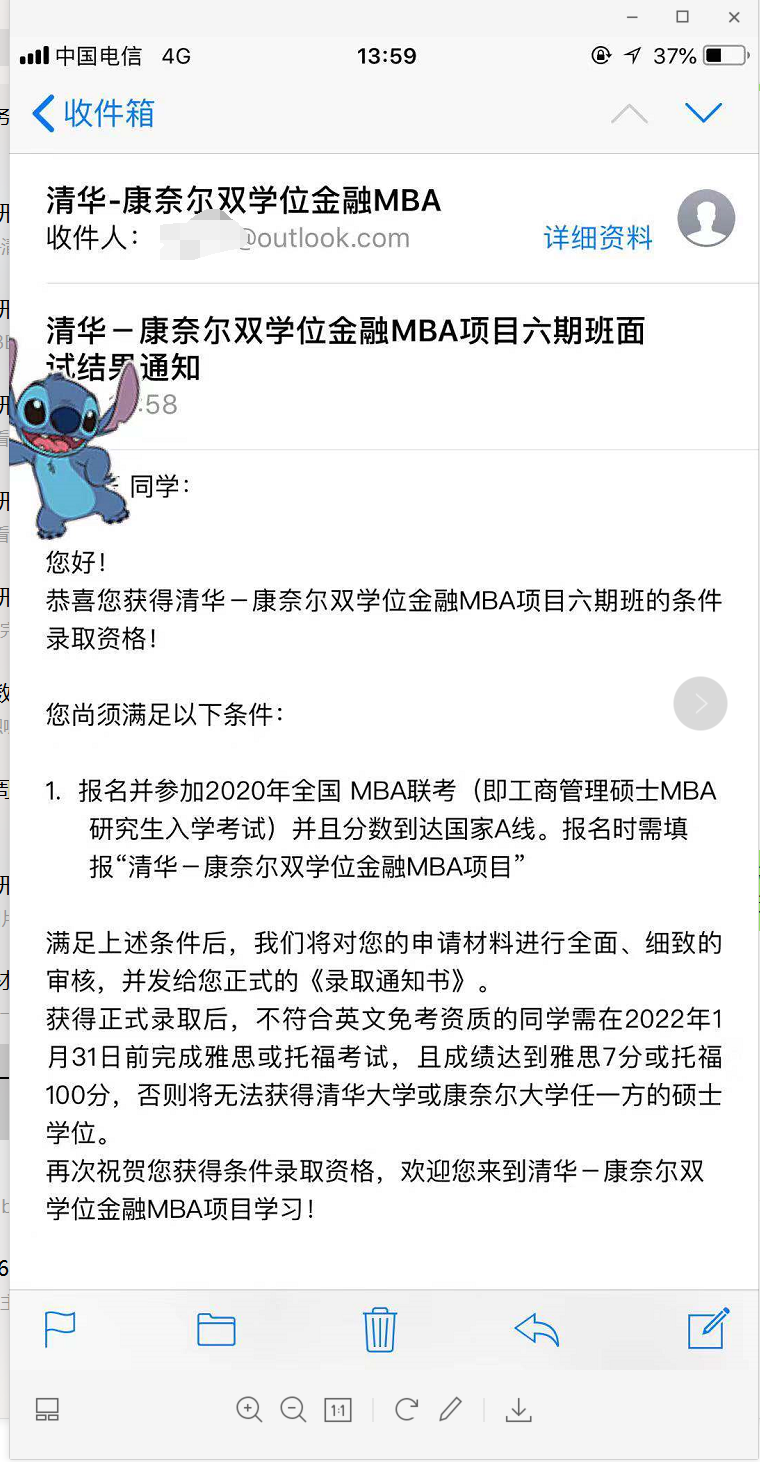Zoom out of the image
Screen dimensions: 760x1462
tap(293, 1410)
